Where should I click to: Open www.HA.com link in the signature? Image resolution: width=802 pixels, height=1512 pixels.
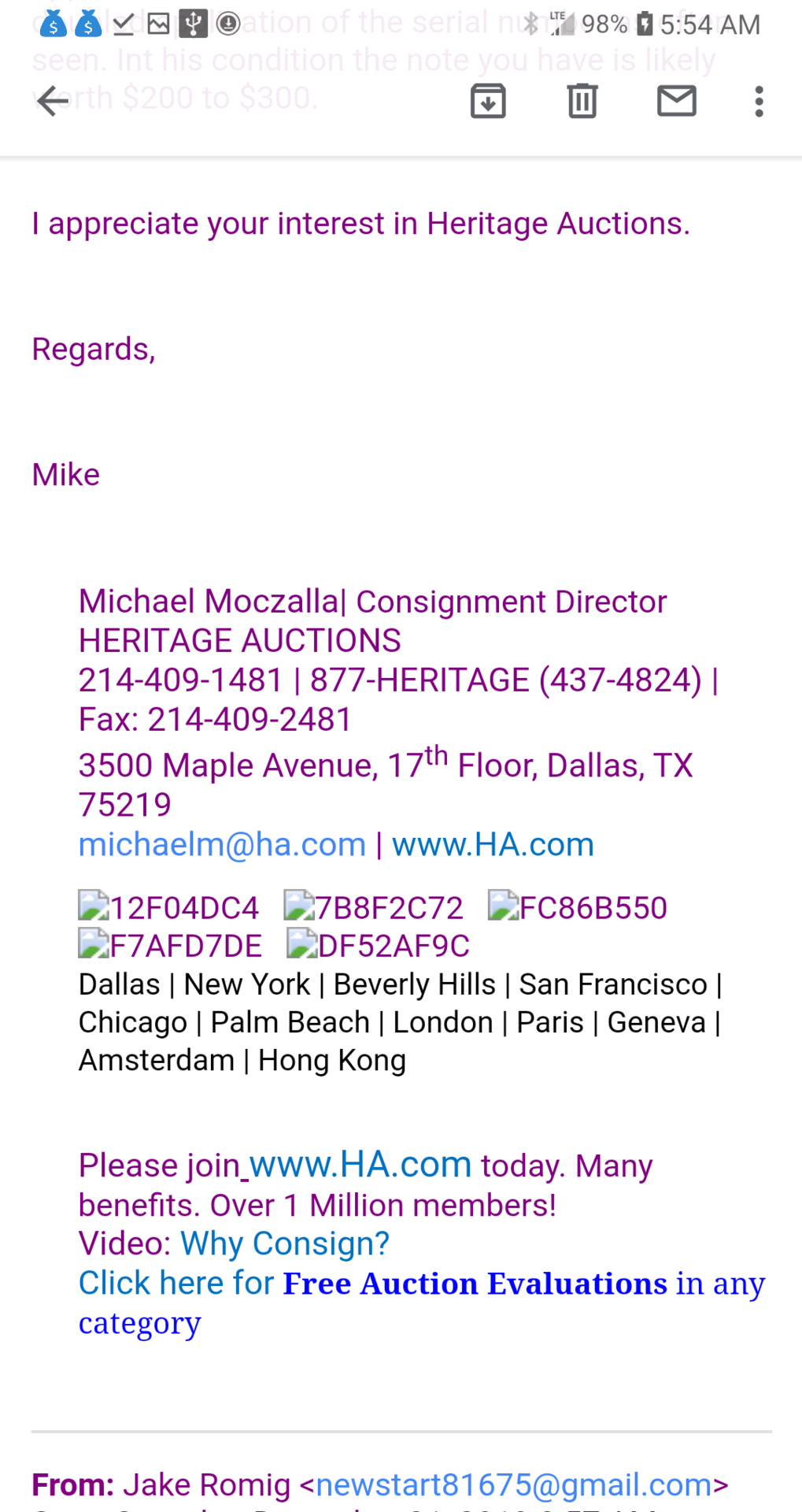pyautogui.click(x=493, y=844)
